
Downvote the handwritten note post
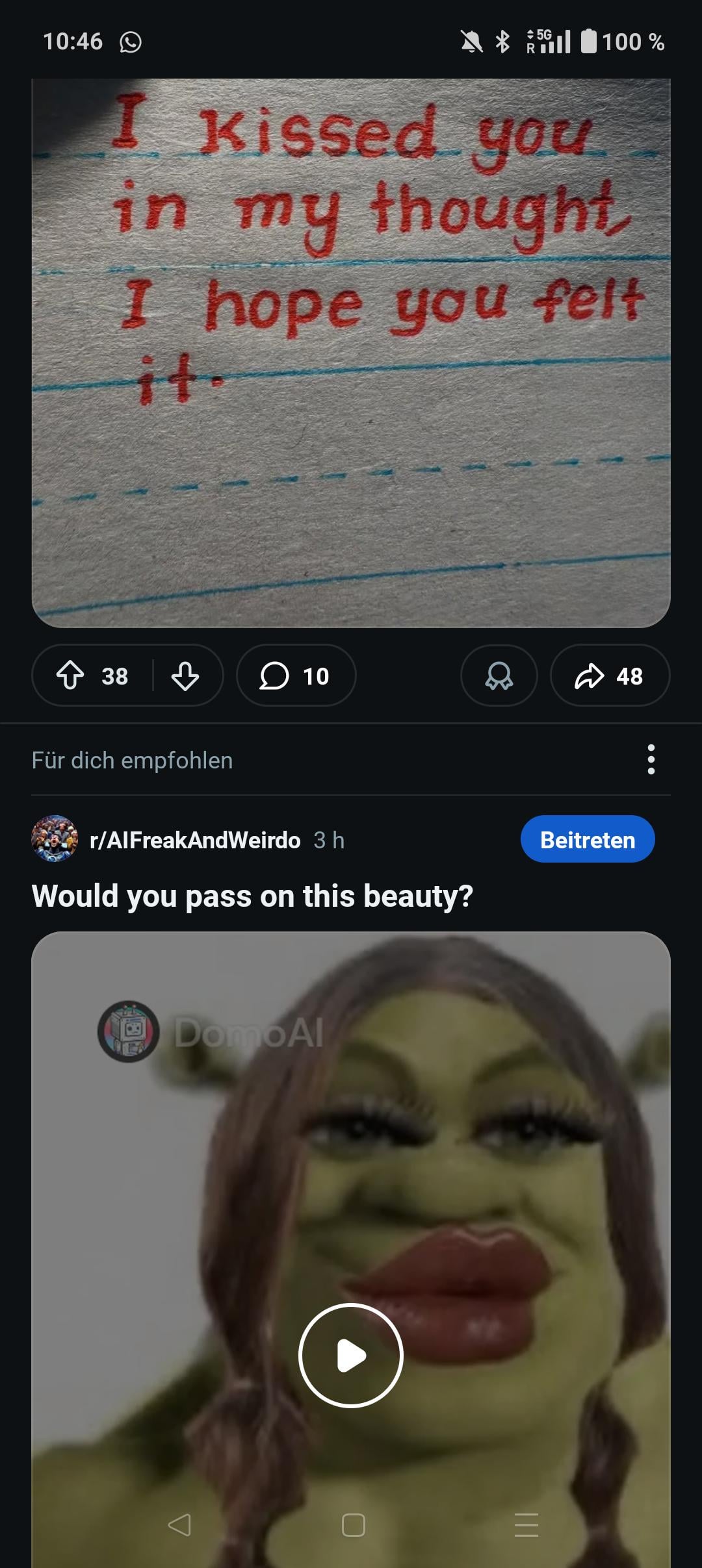coord(185,676)
